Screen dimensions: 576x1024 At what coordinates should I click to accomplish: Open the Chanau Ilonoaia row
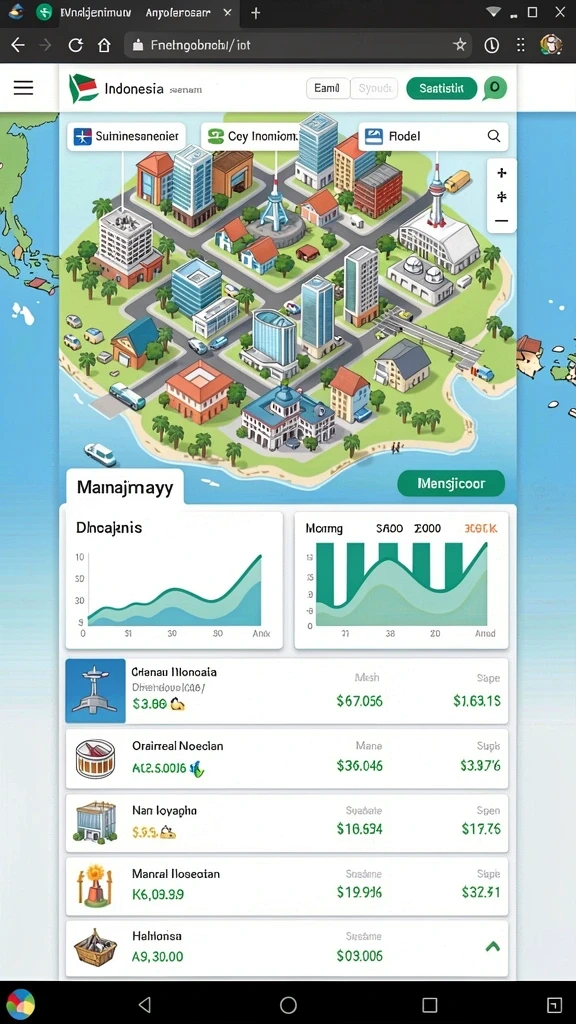tap(287, 690)
